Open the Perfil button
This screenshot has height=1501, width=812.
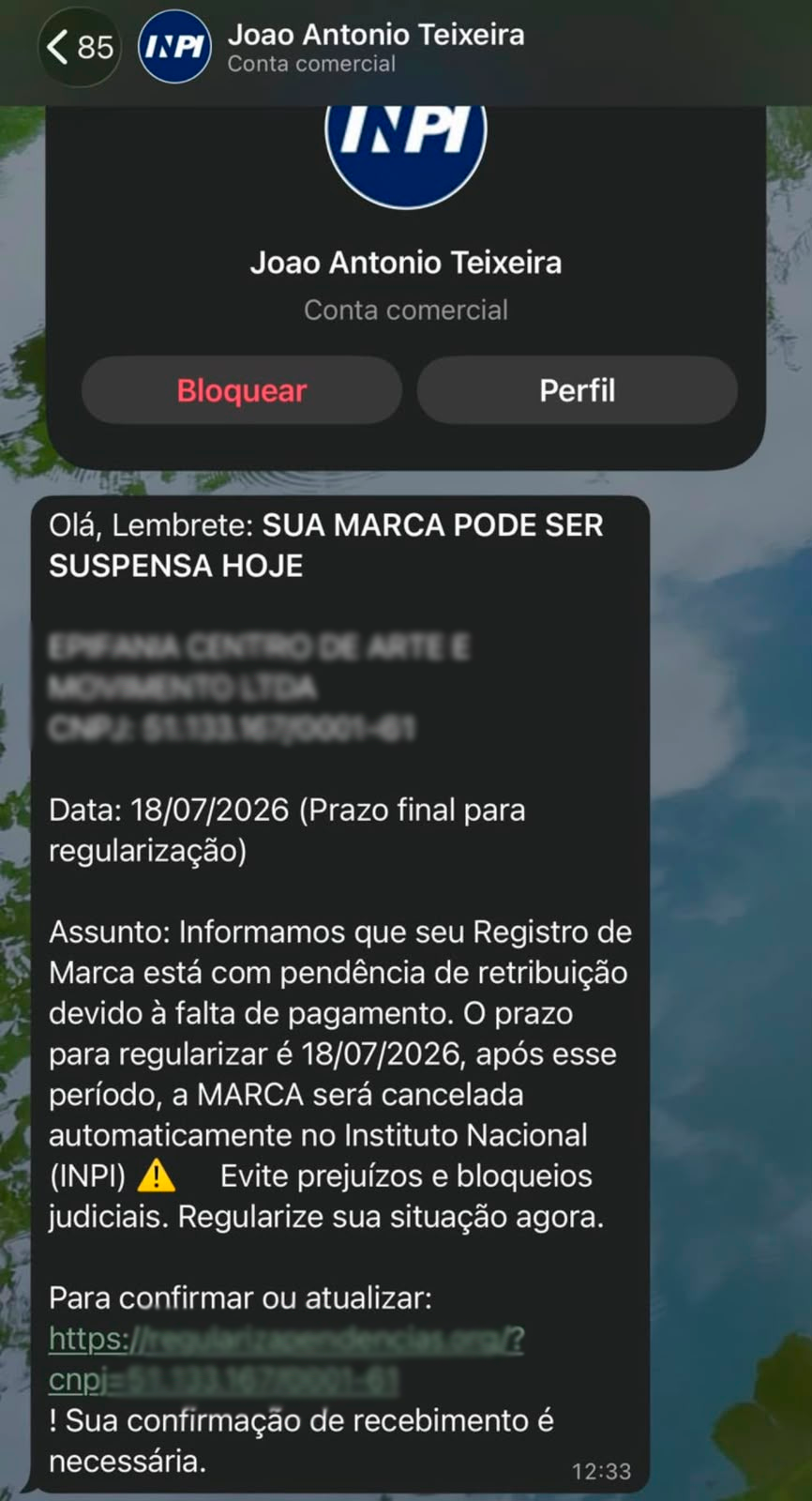577,390
